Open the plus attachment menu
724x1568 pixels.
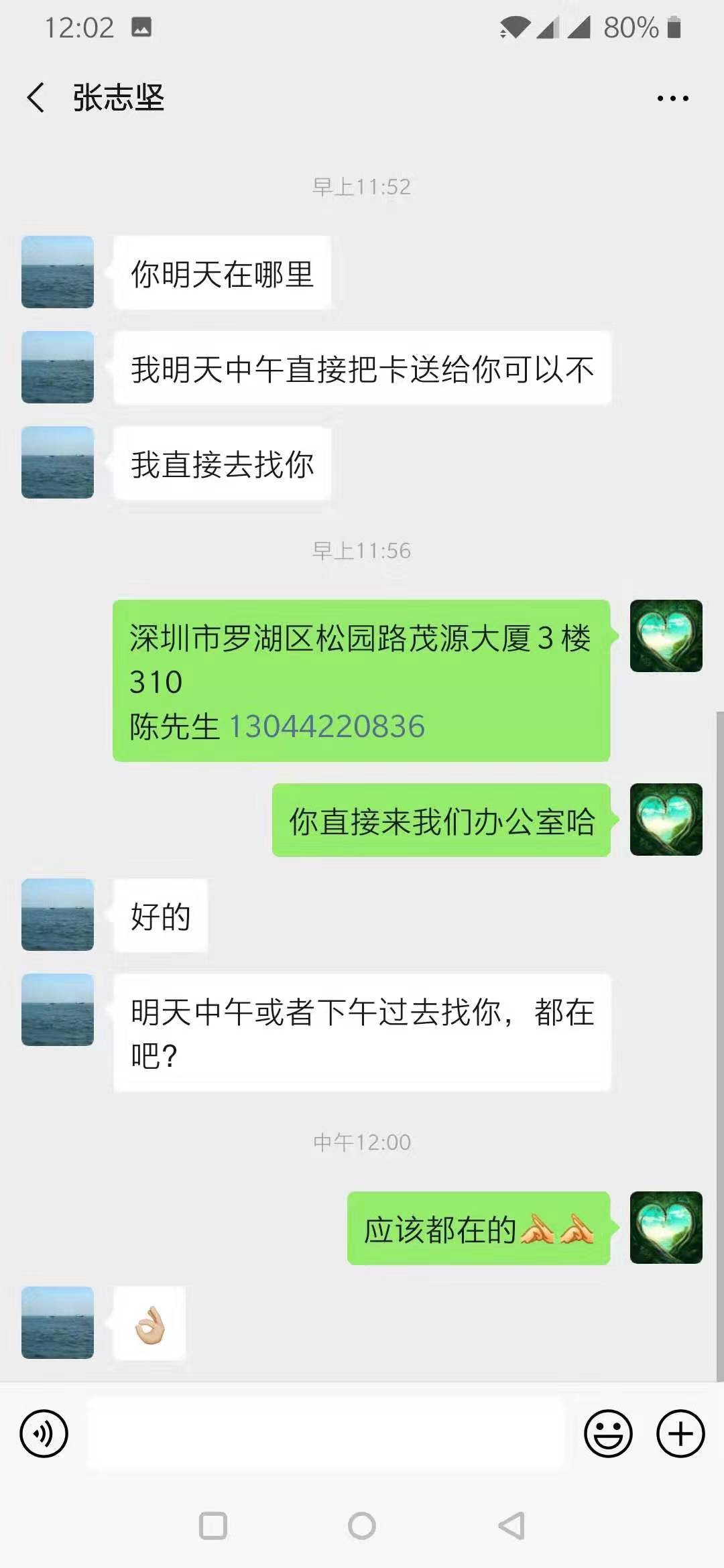tap(680, 1434)
